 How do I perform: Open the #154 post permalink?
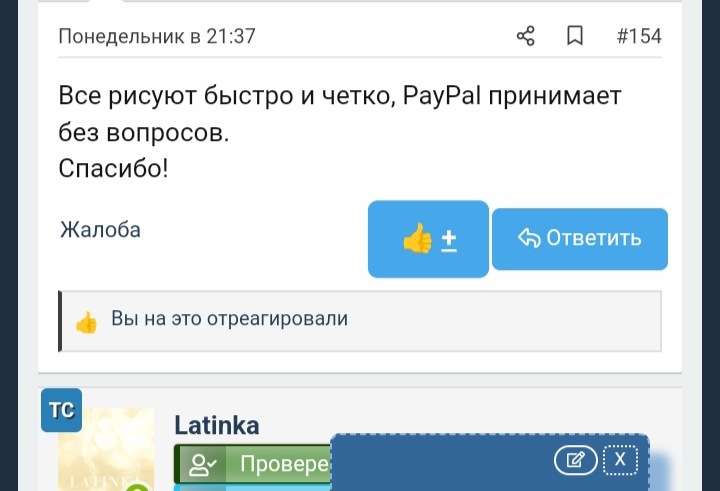[639, 37]
